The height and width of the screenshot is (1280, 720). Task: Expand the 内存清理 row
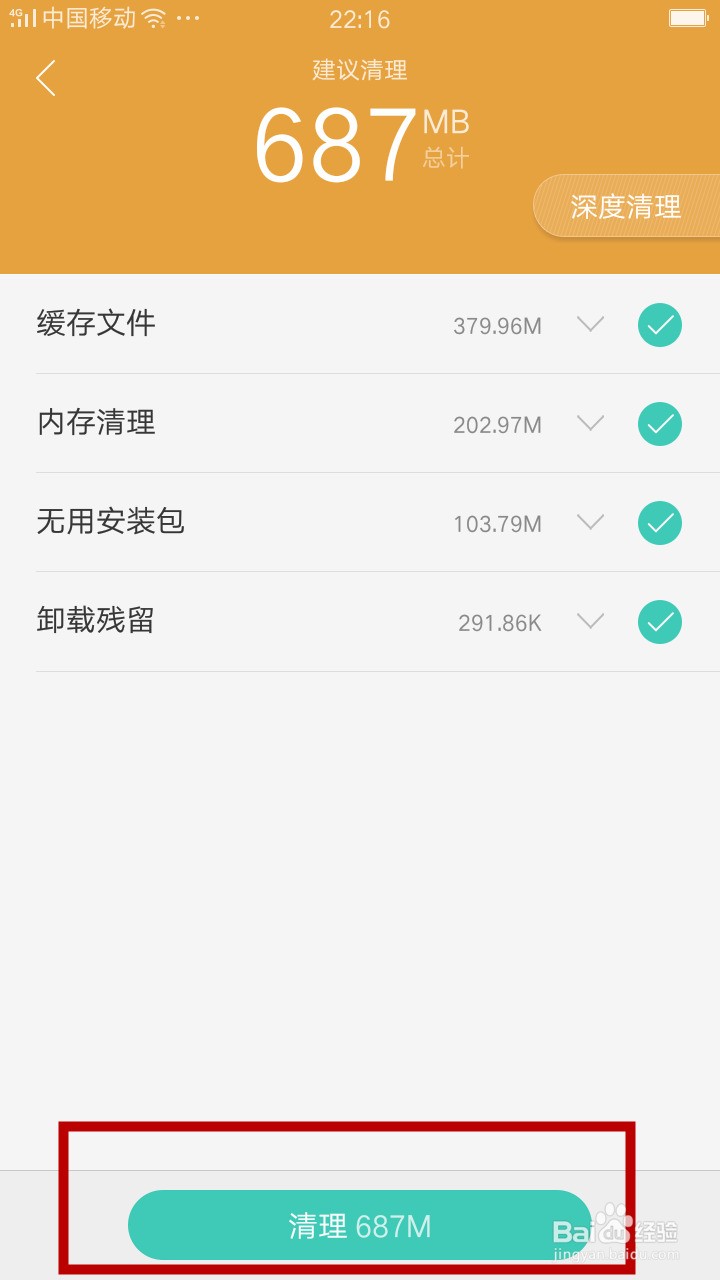pos(590,424)
